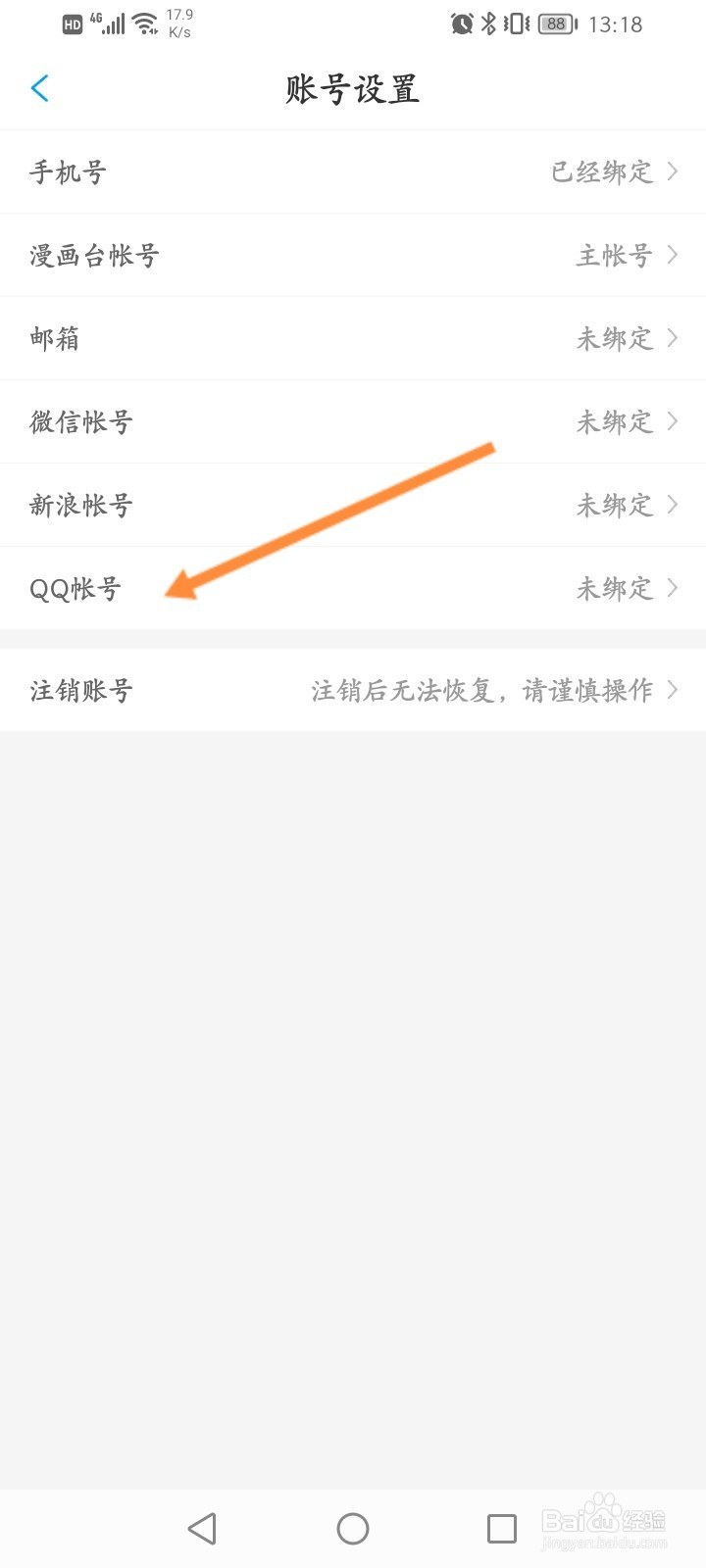Open the 新浪帐号 binding row
The width and height of the screenshot is (706, 1568).
(x=353, y=506)
